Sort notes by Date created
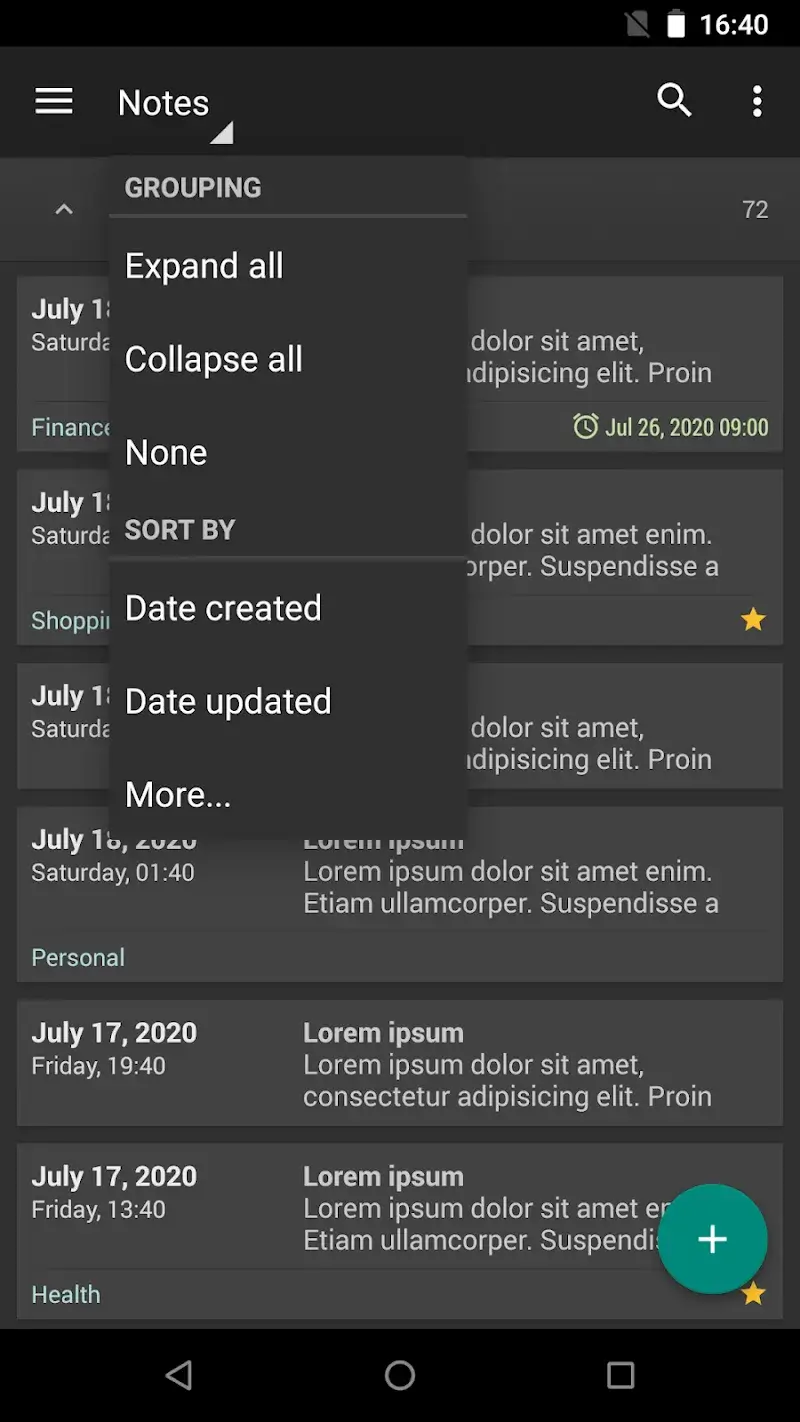 [223, 608]
